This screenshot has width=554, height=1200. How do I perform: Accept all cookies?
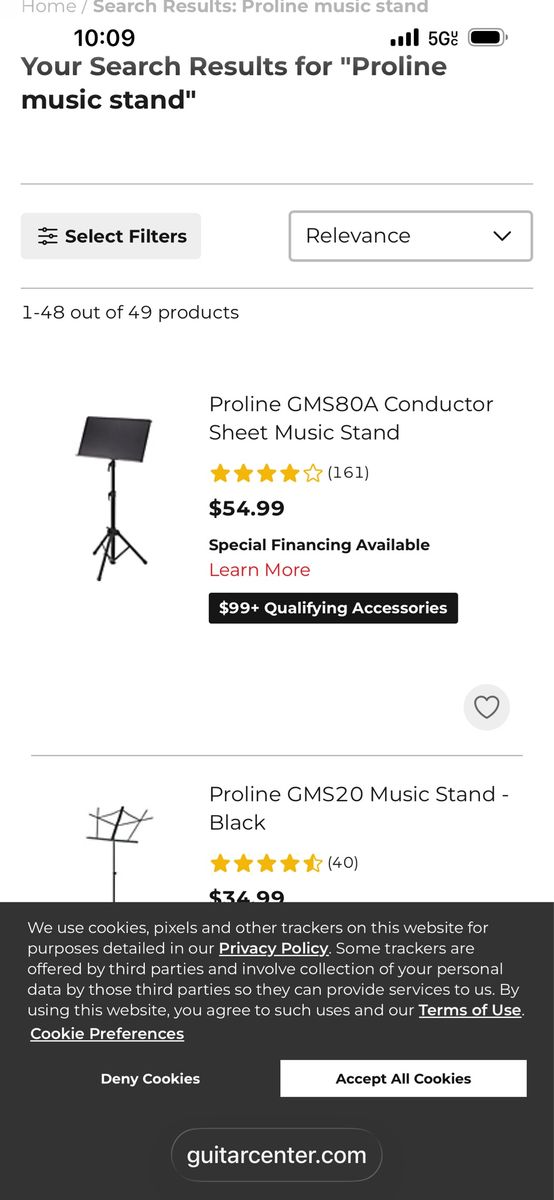click(x=403, y=1078)
